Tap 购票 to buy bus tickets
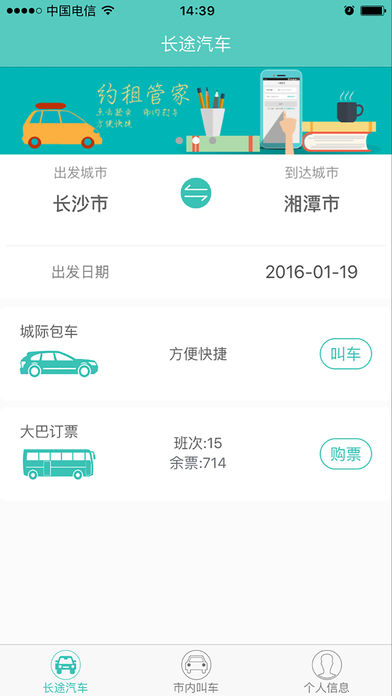The height and width of the screenshot is (696, 392). tap(346, 454)
